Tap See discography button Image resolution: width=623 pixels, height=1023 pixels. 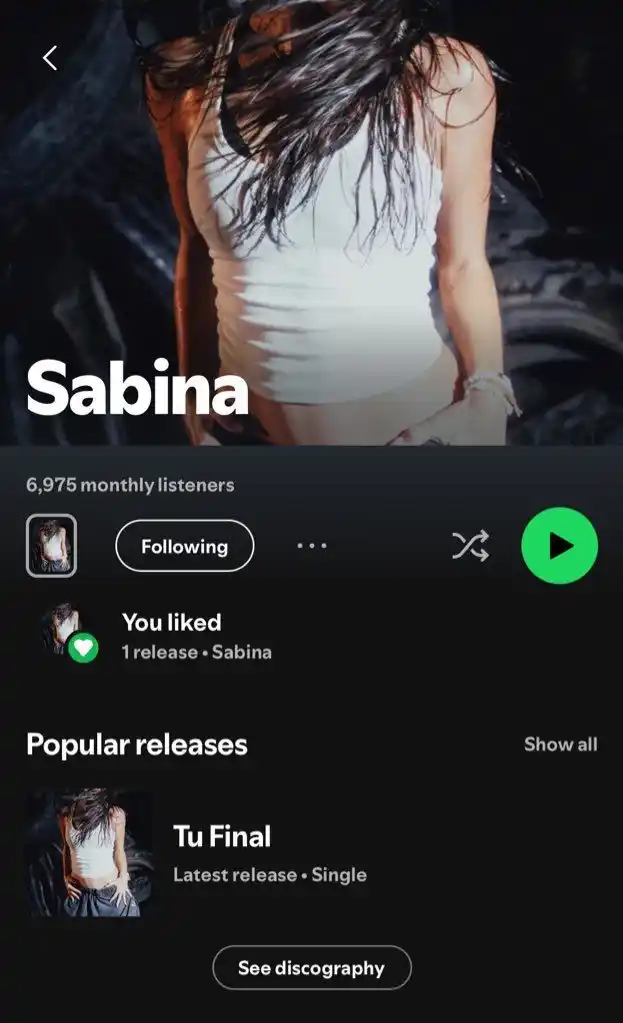(311, 968)
